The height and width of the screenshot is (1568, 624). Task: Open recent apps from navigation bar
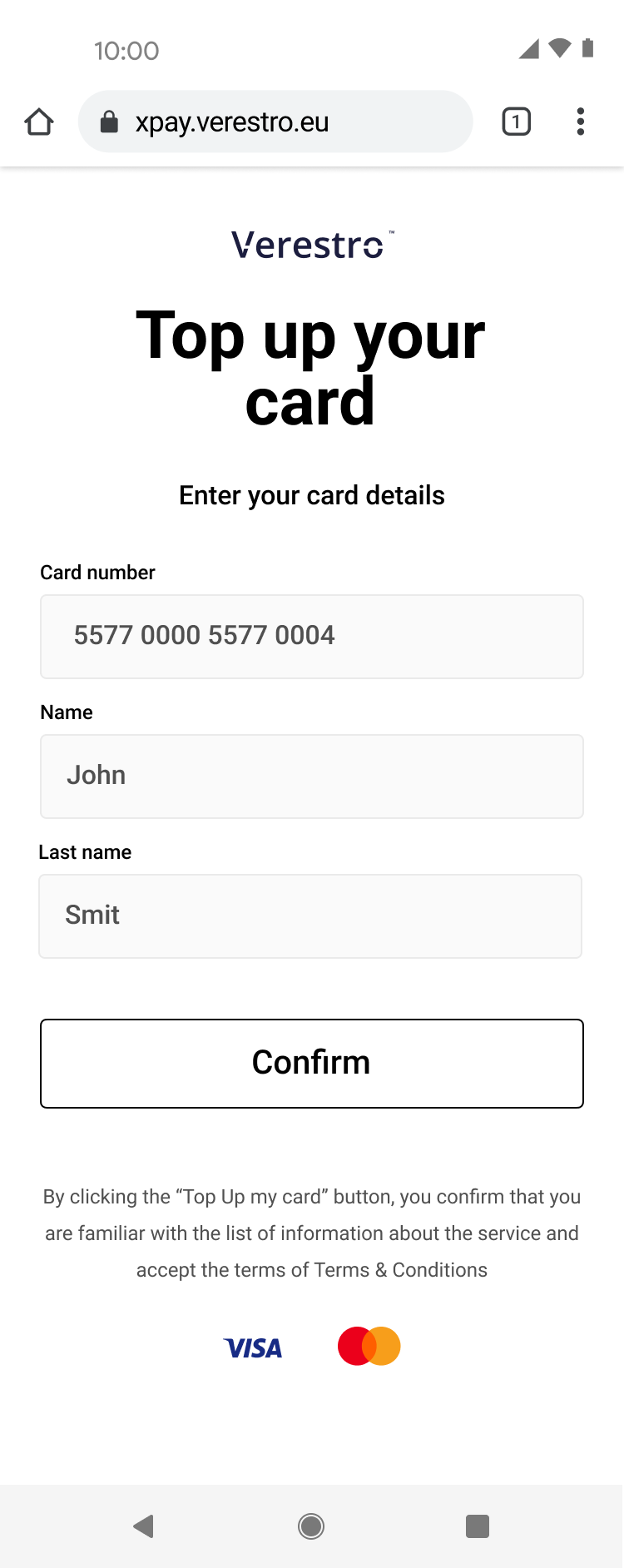pyautogui.click(x=477, y=1526)
